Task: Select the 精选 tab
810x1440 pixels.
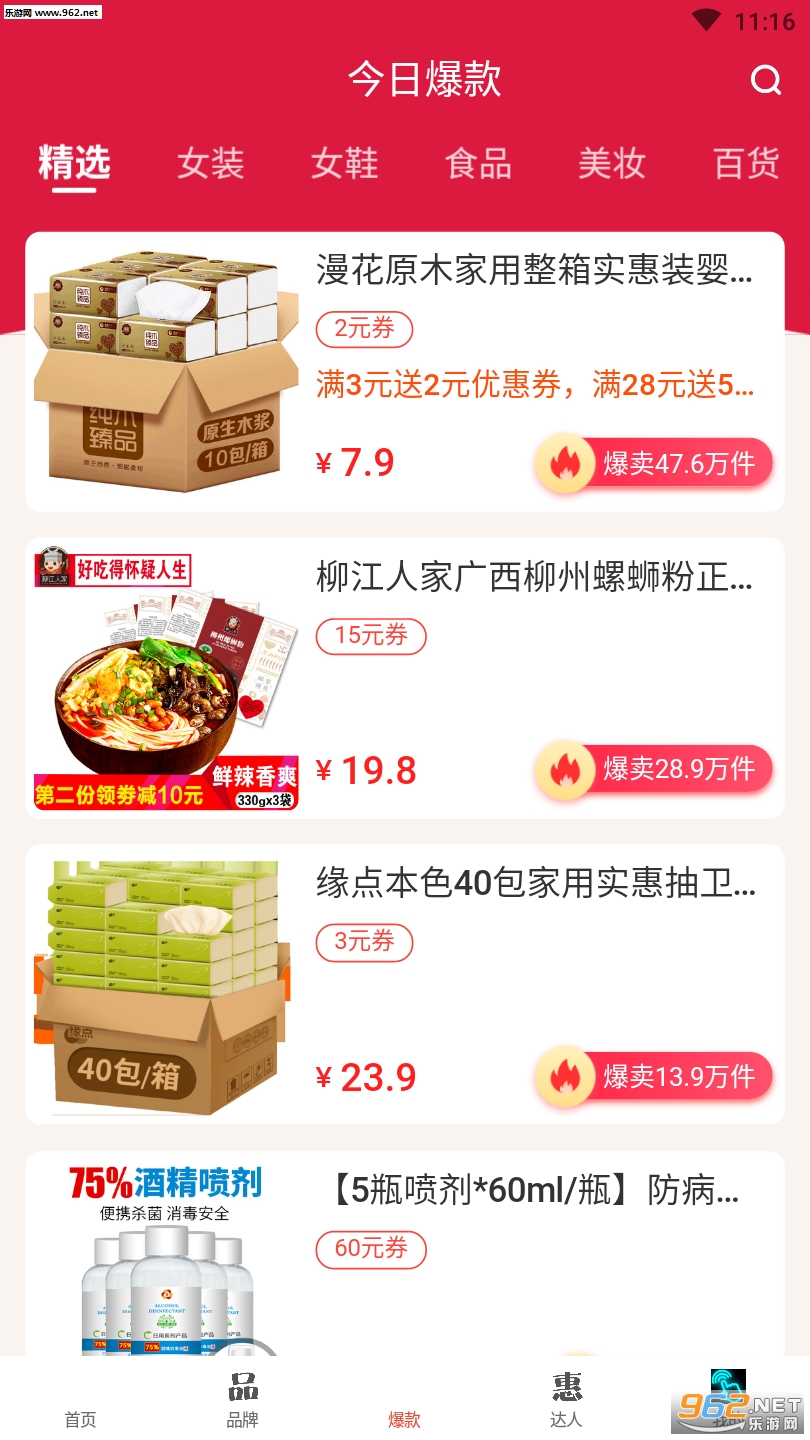Action: click(74, 163)
